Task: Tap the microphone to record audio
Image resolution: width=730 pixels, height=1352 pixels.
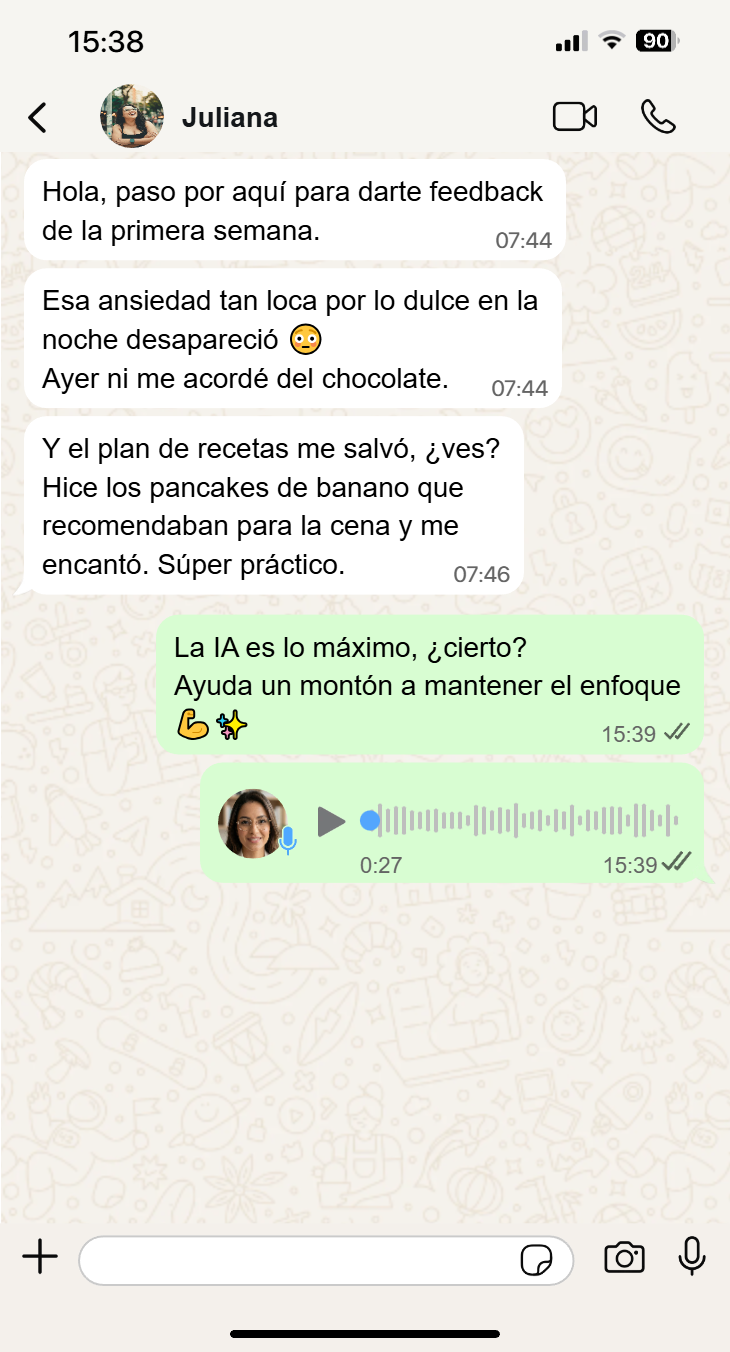Action: tap(692, 1257)
